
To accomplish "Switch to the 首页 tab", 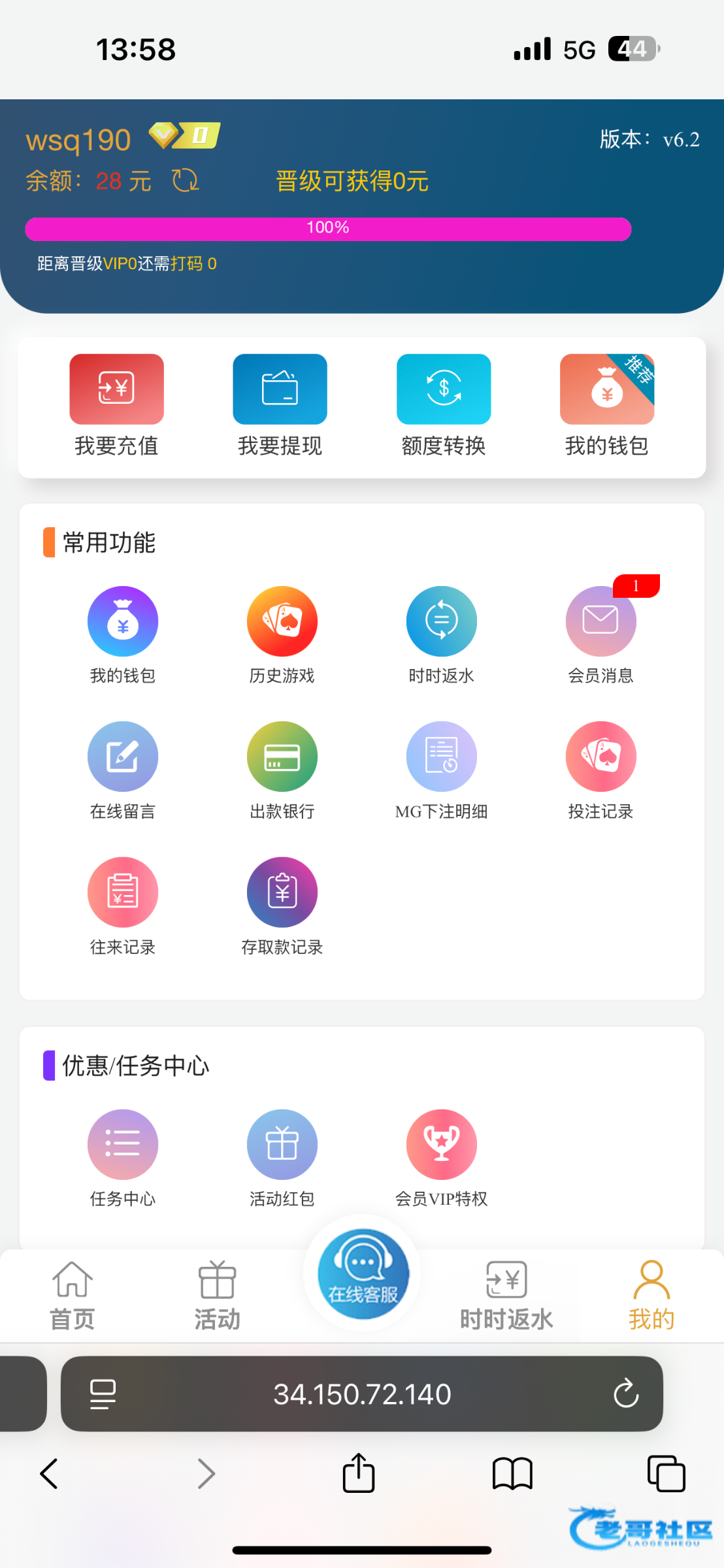I will click(x=73, y=1296).
